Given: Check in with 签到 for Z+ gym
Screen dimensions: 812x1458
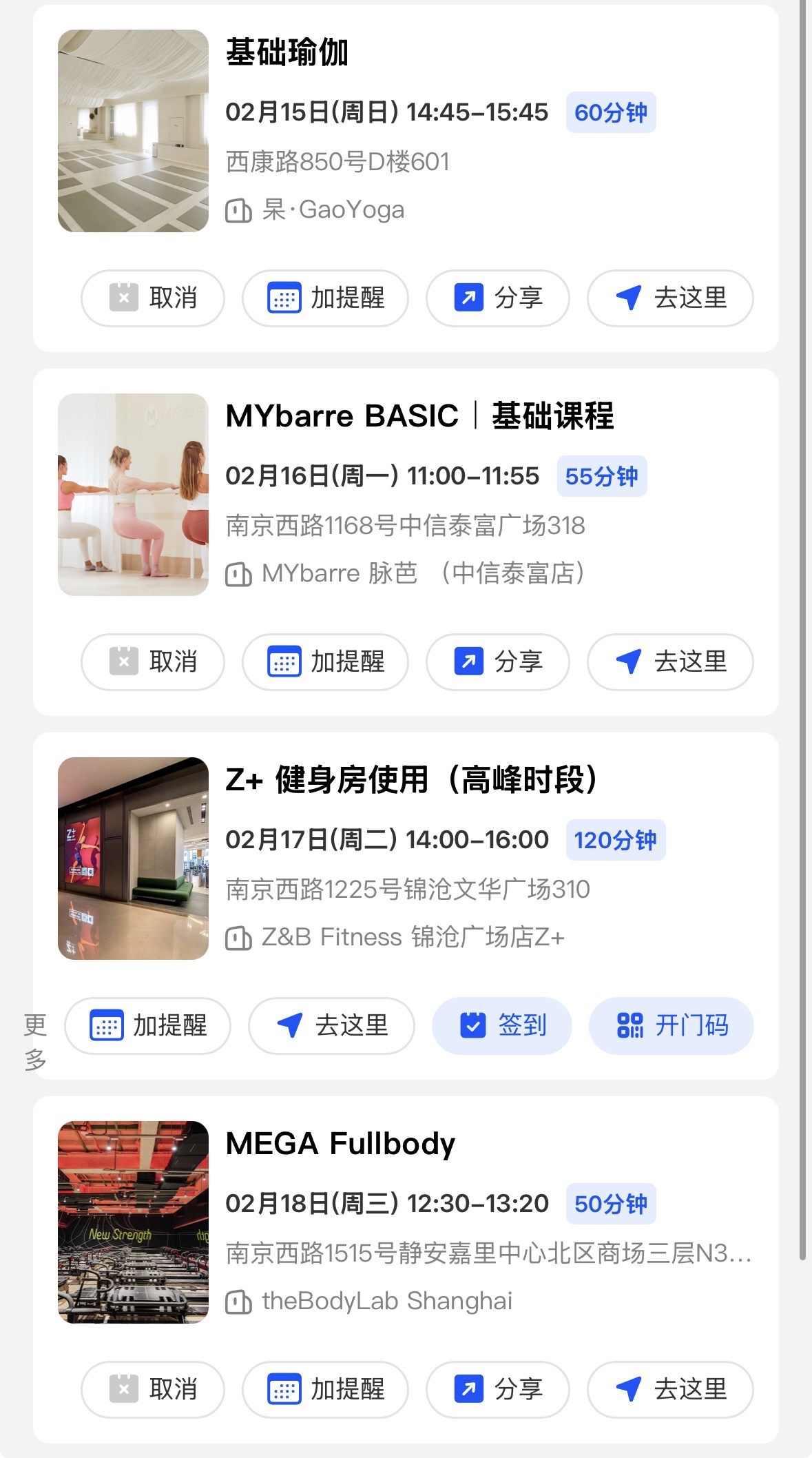Looking at the screenshot, I should click(502, 1026).
